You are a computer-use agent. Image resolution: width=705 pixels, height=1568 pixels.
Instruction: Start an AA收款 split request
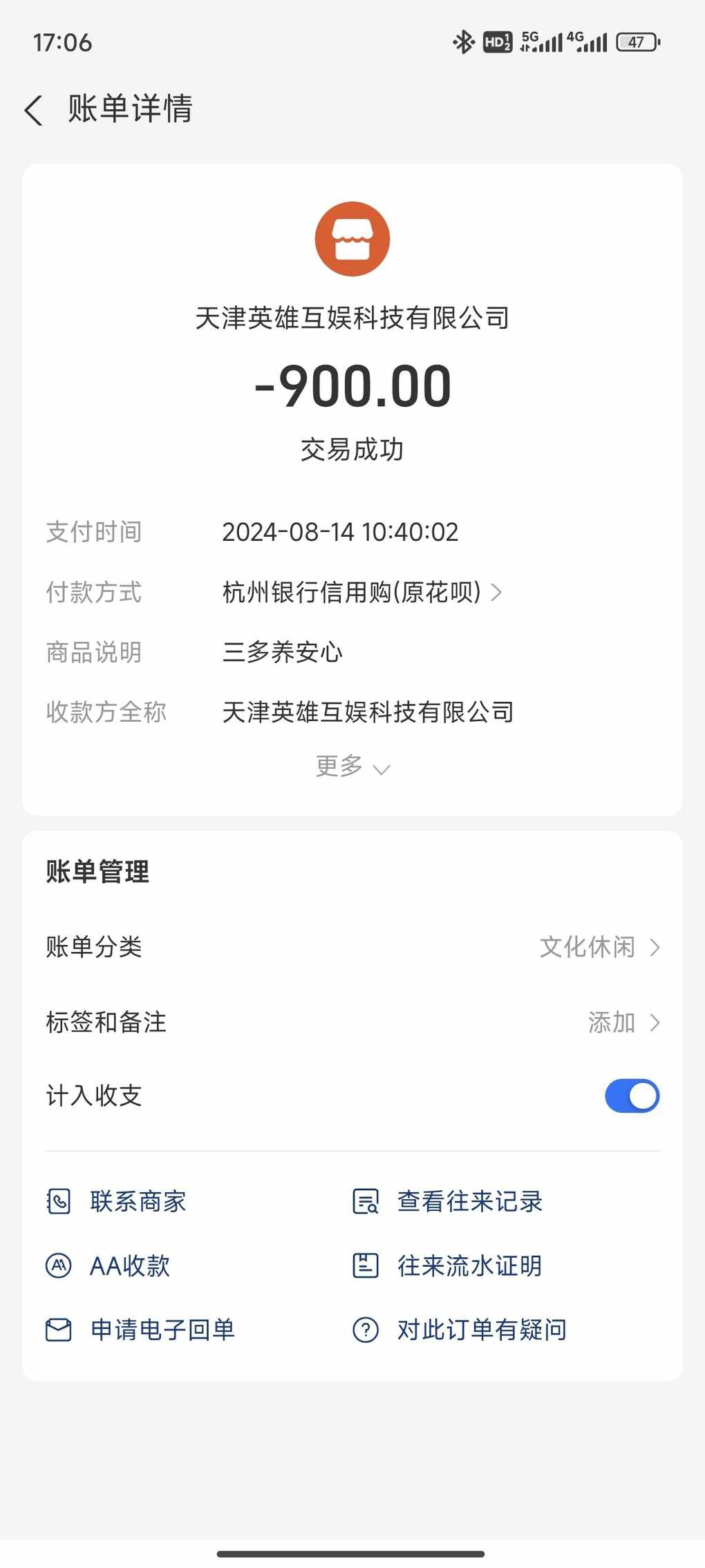pos(108,1266)
